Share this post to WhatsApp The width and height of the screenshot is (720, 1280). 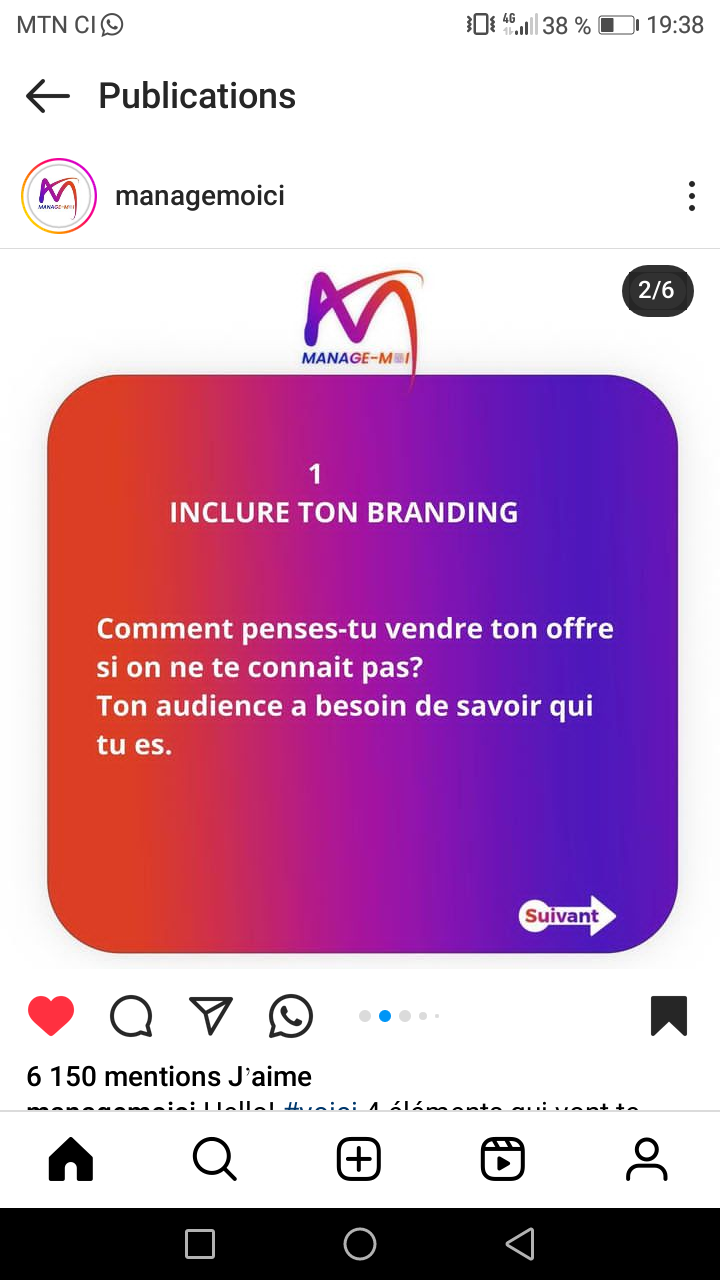(291, 1016)
